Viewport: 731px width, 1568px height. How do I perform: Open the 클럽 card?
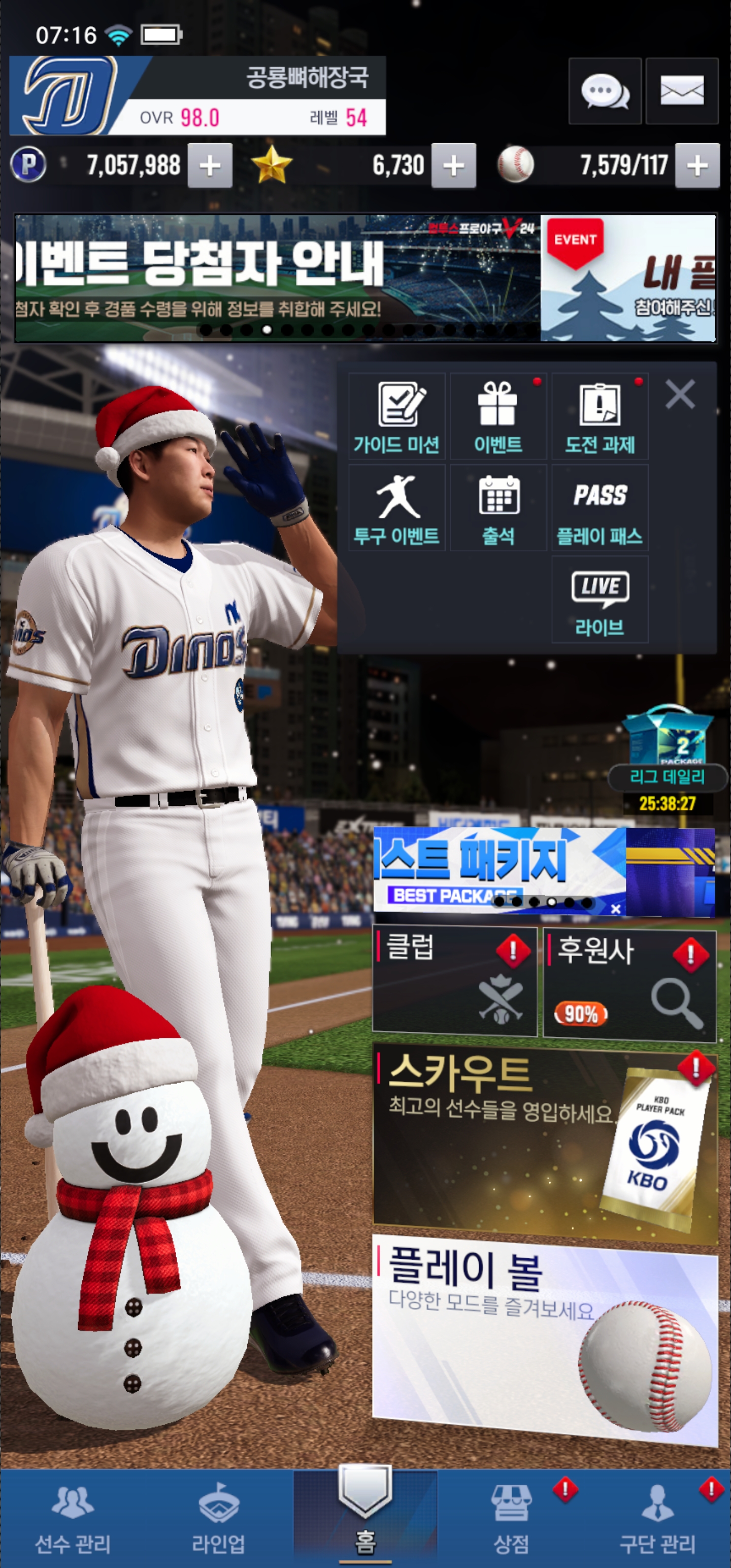point(455,981)
